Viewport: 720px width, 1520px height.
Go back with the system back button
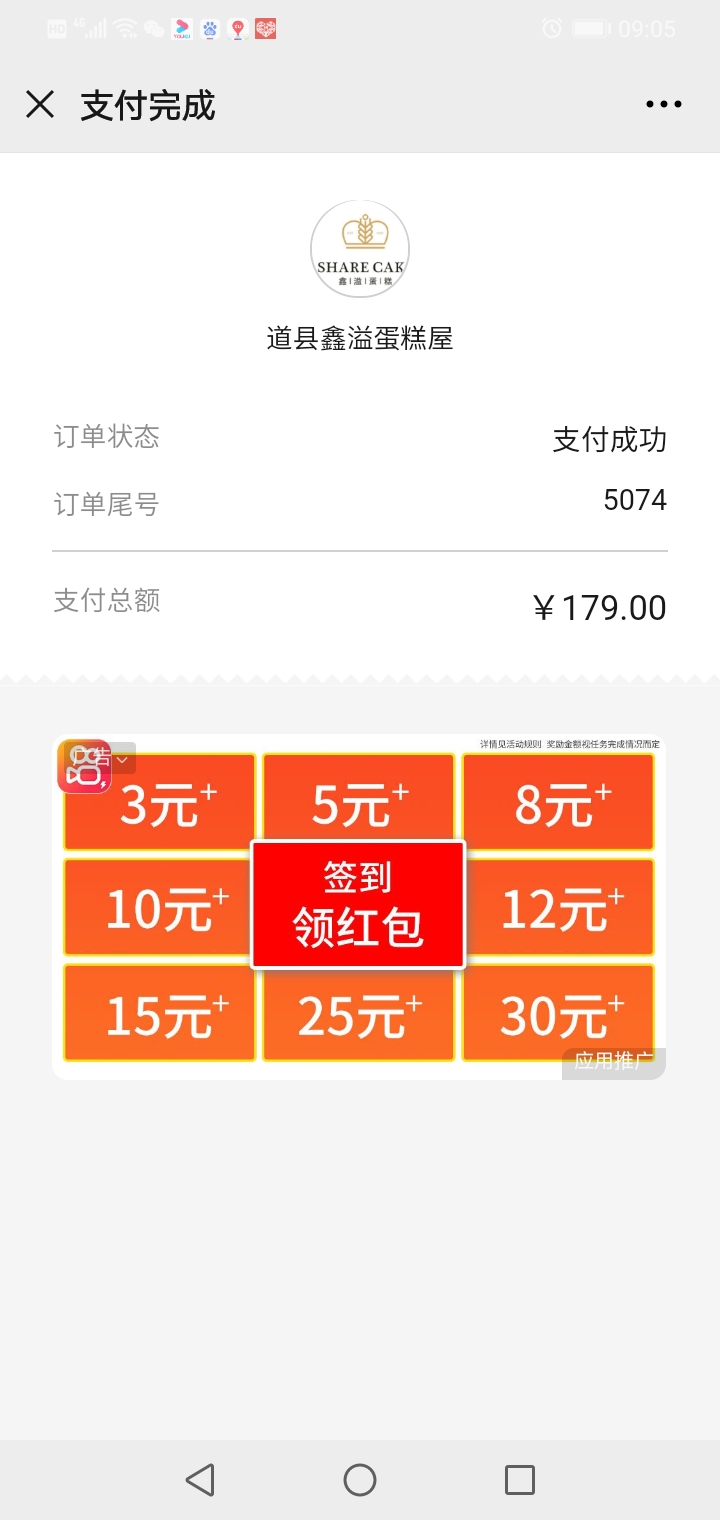(200, 1480)
